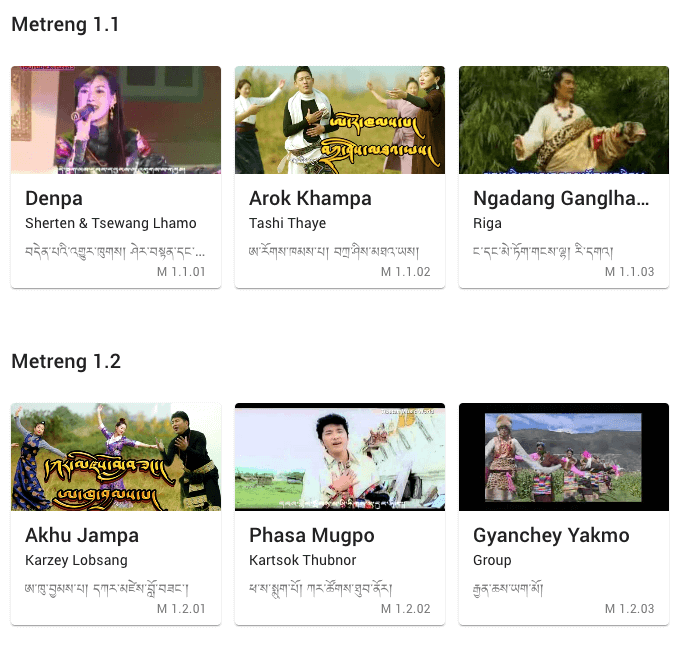Open Phasa Mugpo by Kartsok Thubnor
675x646 pixels.
click(x=339, y=513)
